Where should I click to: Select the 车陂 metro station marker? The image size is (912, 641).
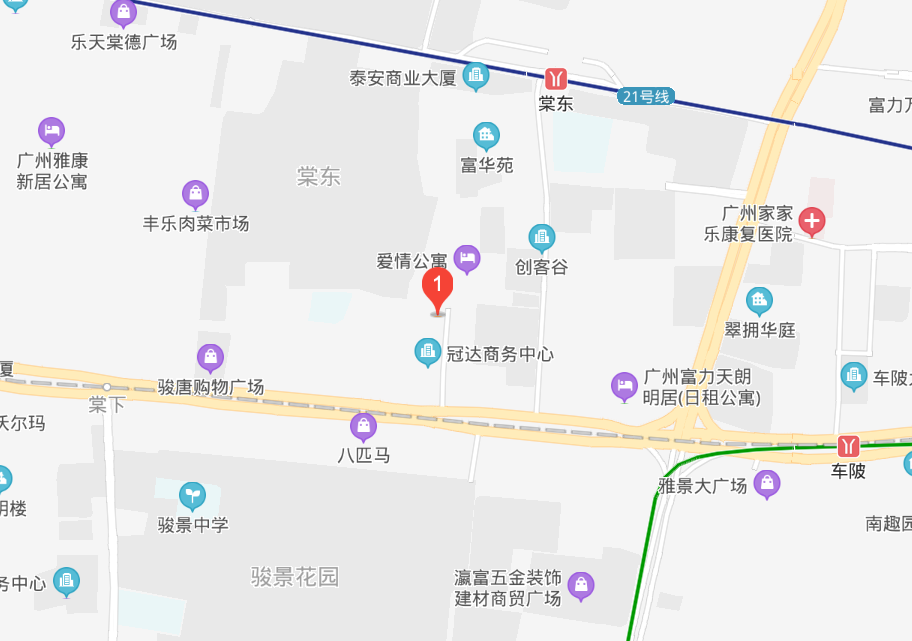click(x=849, y=446)
